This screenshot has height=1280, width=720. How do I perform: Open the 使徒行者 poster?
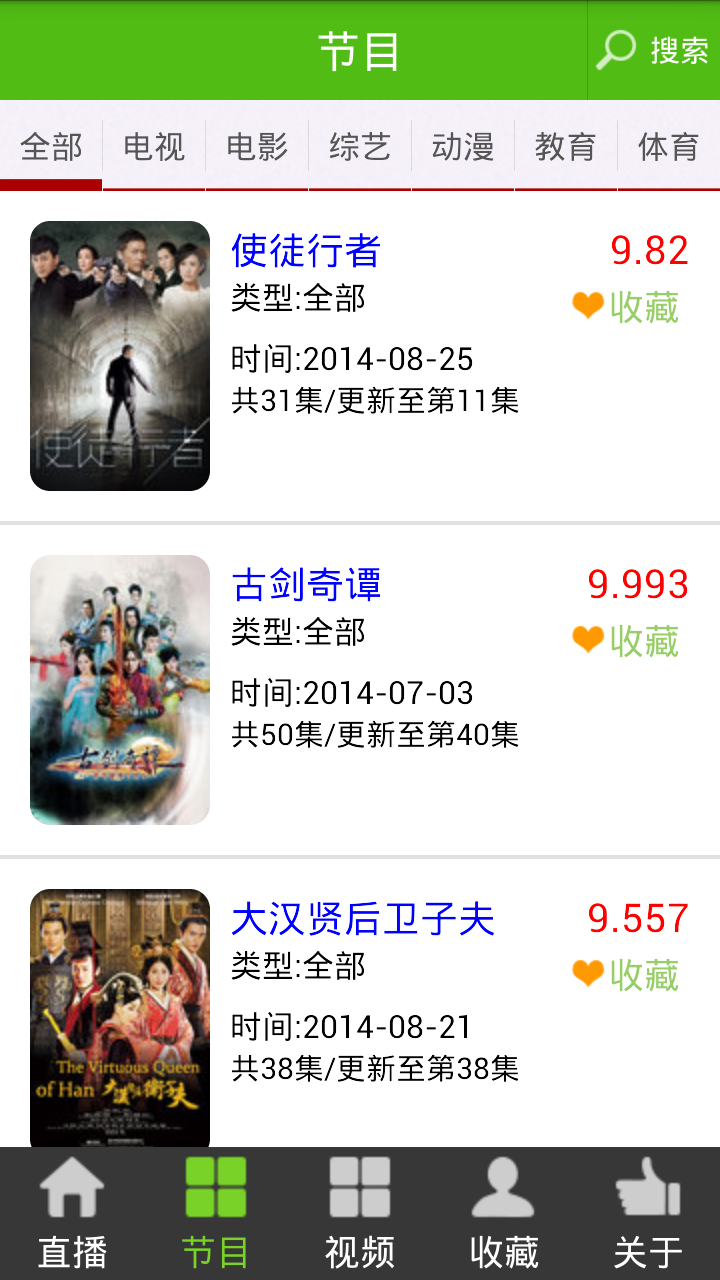(120, 356)
